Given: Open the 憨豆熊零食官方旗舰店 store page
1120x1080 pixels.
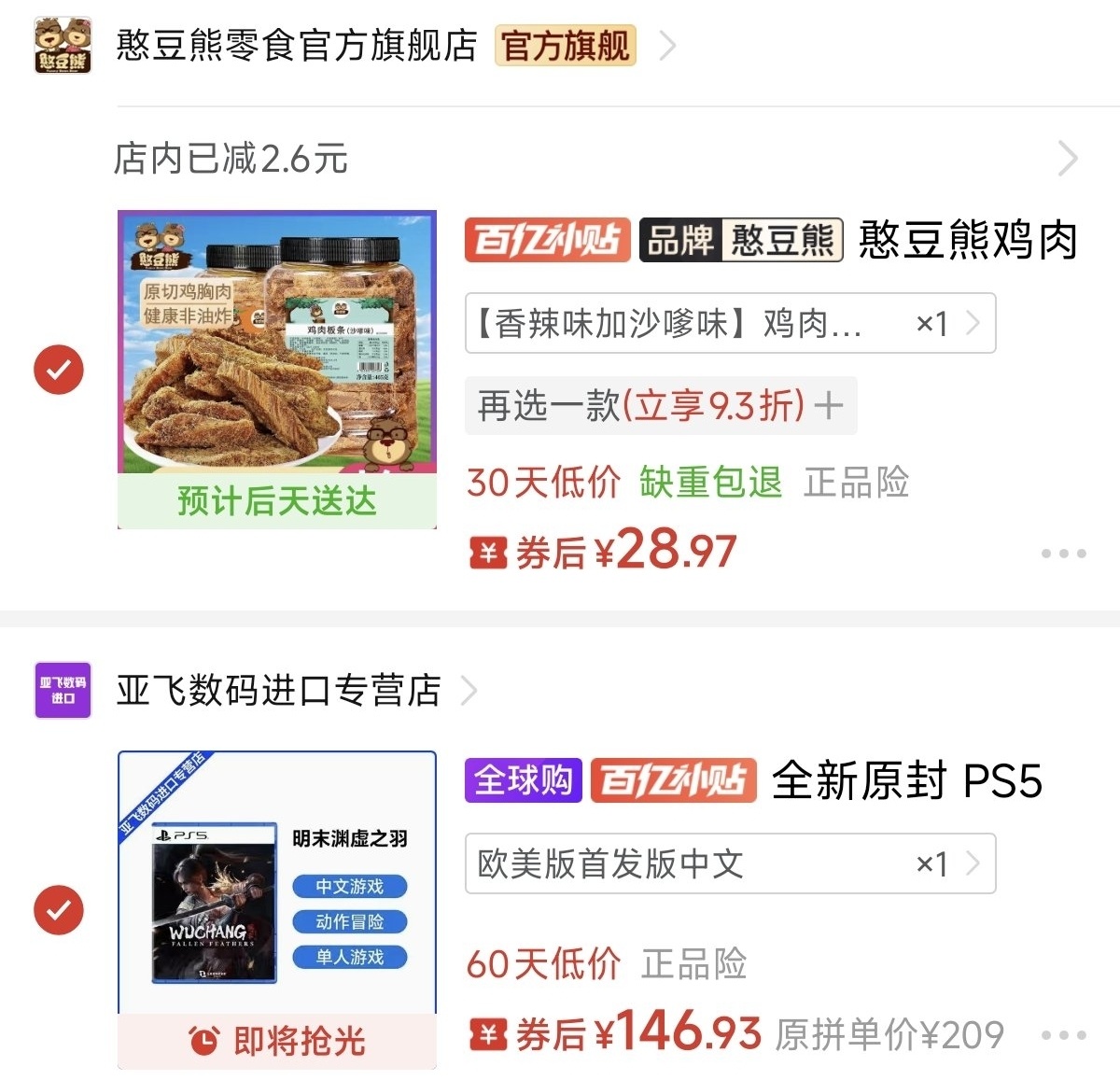Looking at the screenshot, I should (297, 45).
